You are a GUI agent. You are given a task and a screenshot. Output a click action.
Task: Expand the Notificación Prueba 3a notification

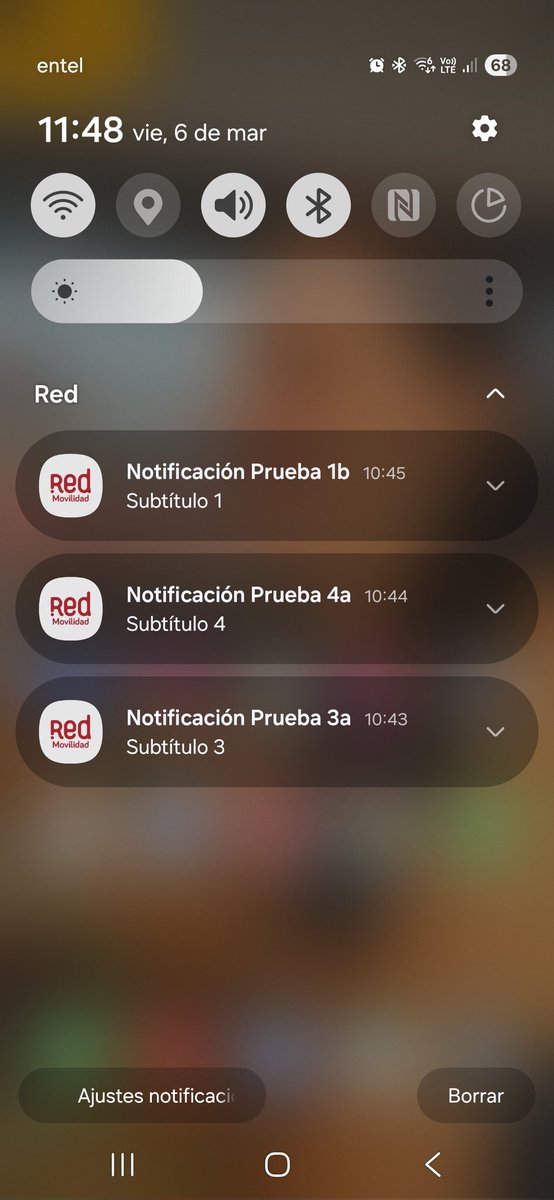[495, 732]
